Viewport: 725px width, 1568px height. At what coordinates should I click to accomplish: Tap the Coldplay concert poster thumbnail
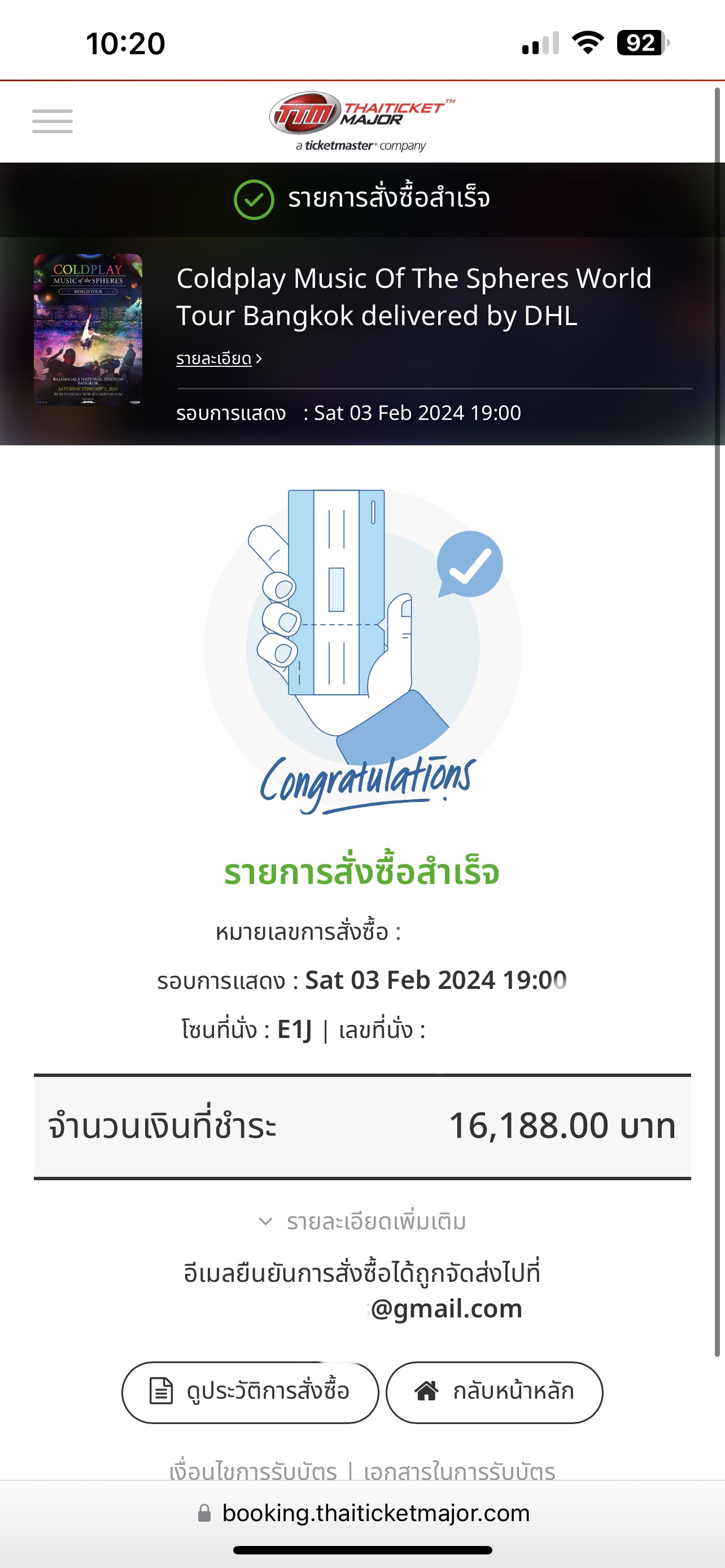tap(88, 329)
